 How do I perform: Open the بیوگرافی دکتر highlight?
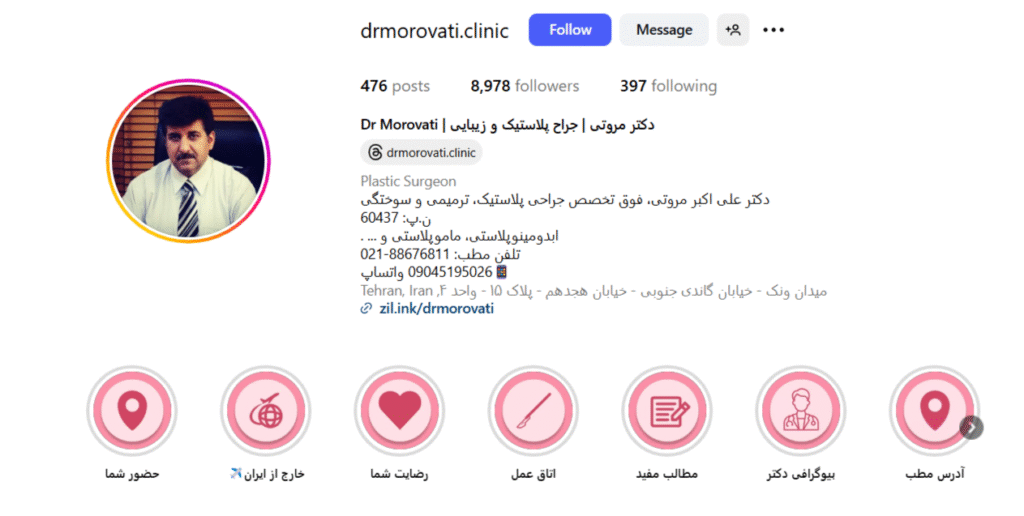800,411
